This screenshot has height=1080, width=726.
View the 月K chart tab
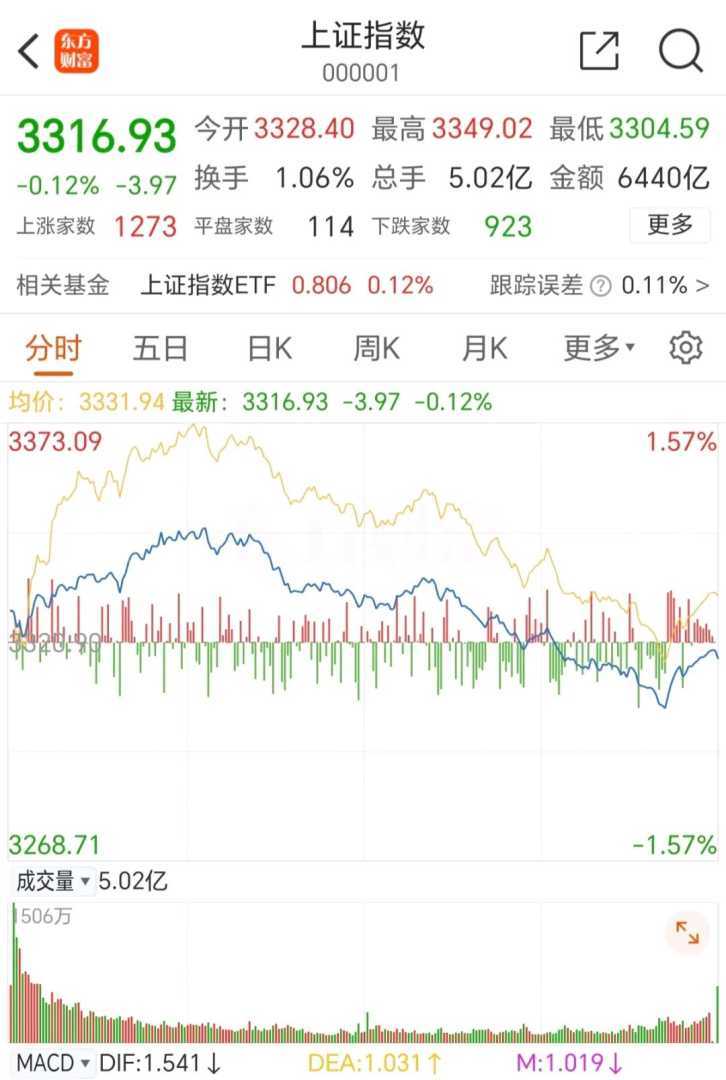pyautogui.click(x=484, y=348)
